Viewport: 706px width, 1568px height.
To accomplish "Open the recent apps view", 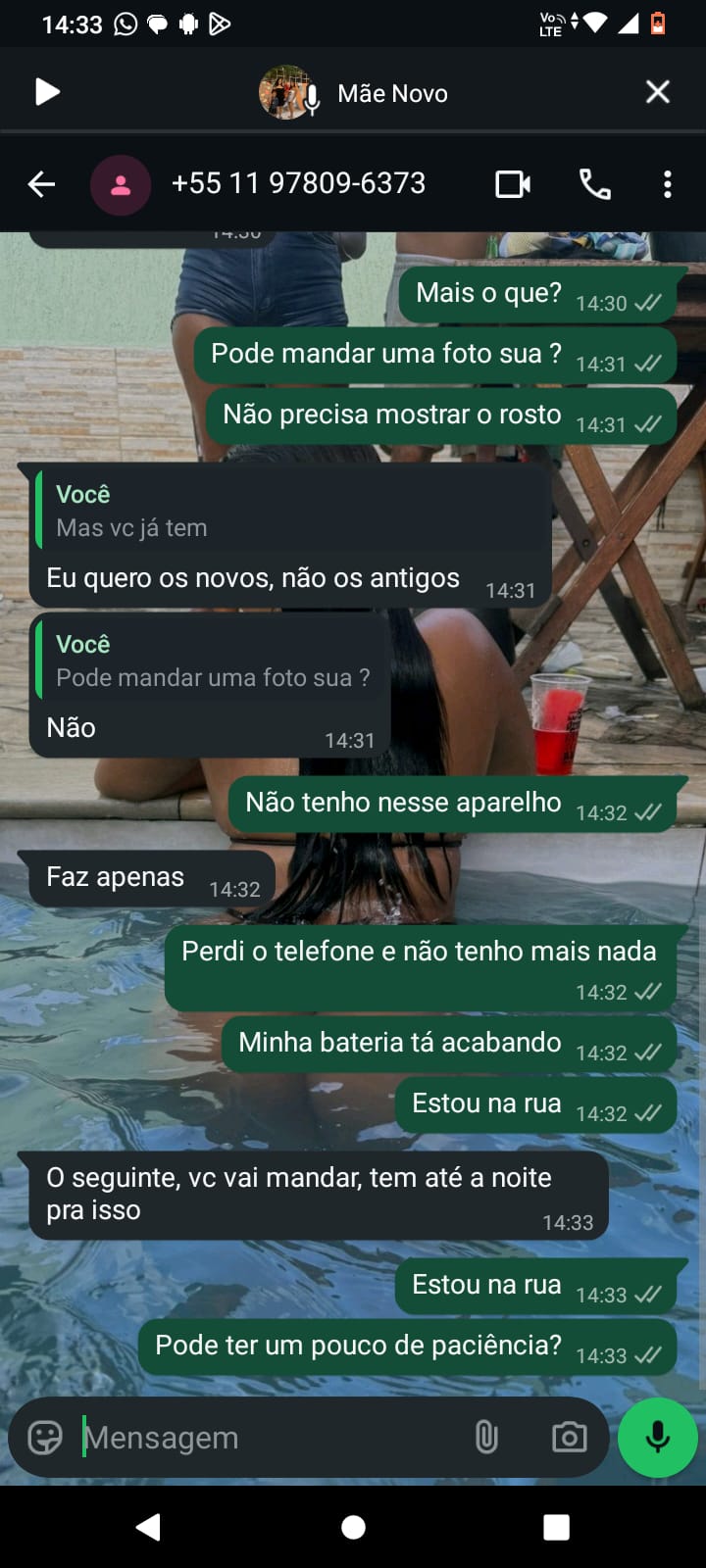I will [556, 1527].
